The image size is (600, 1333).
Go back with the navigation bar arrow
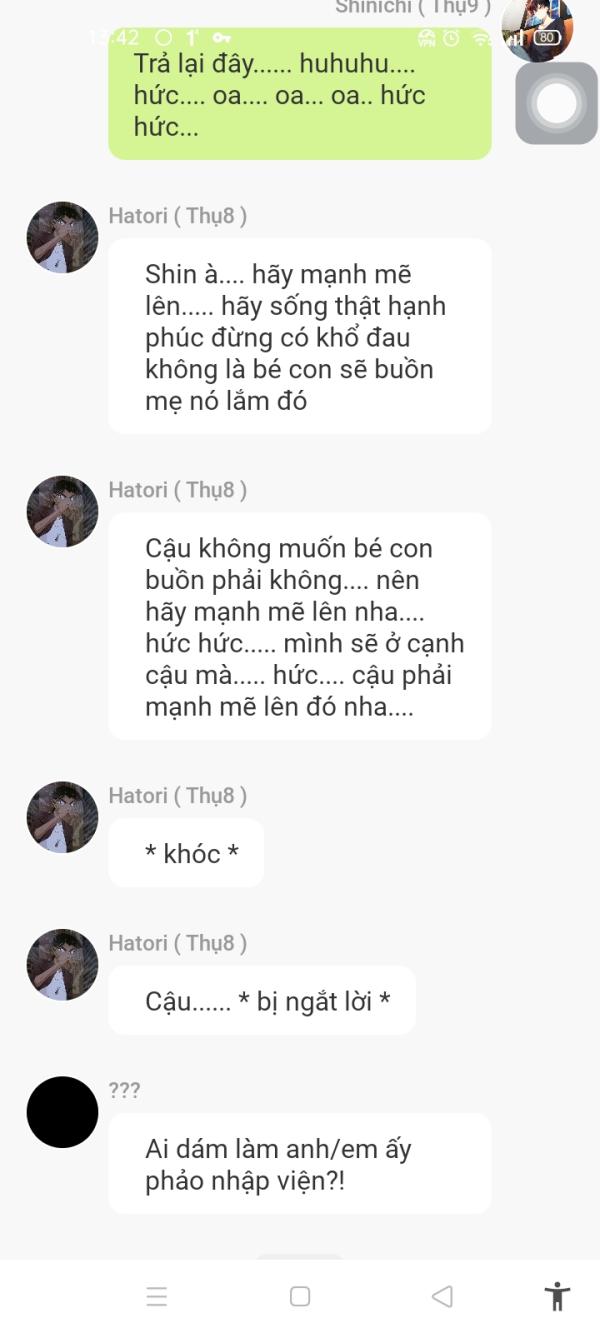442,1296
